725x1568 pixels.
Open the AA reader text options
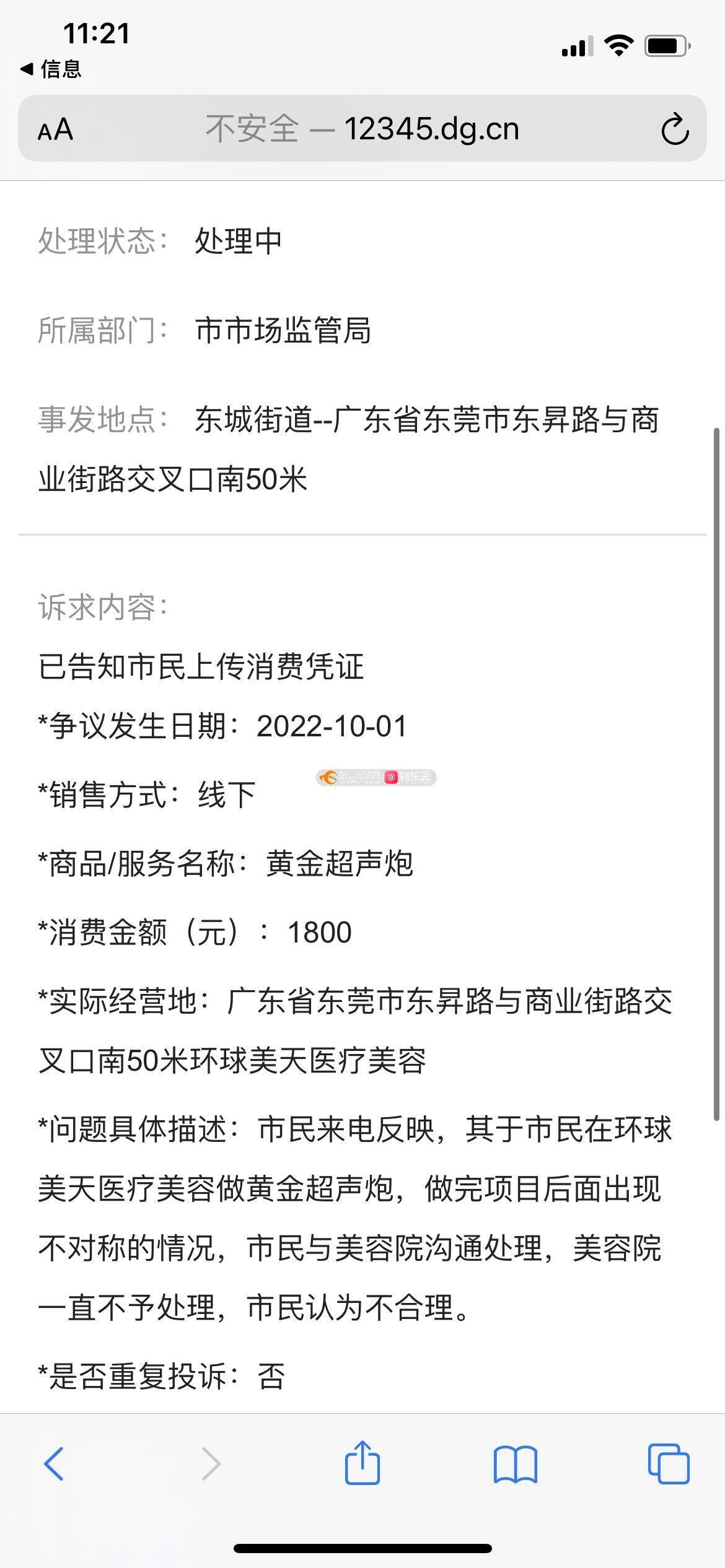(56, 130)
